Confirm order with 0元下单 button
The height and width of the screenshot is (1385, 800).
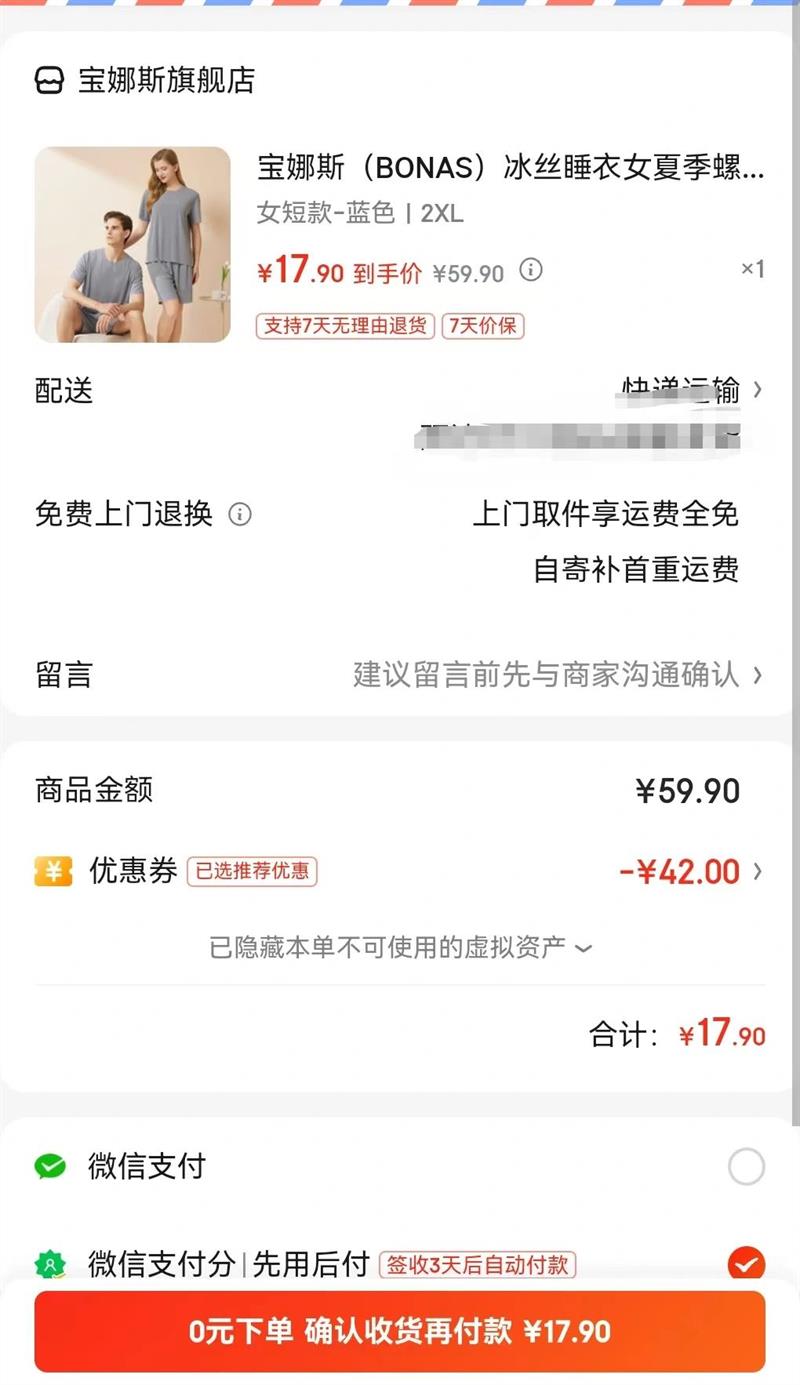[400, 1331]
